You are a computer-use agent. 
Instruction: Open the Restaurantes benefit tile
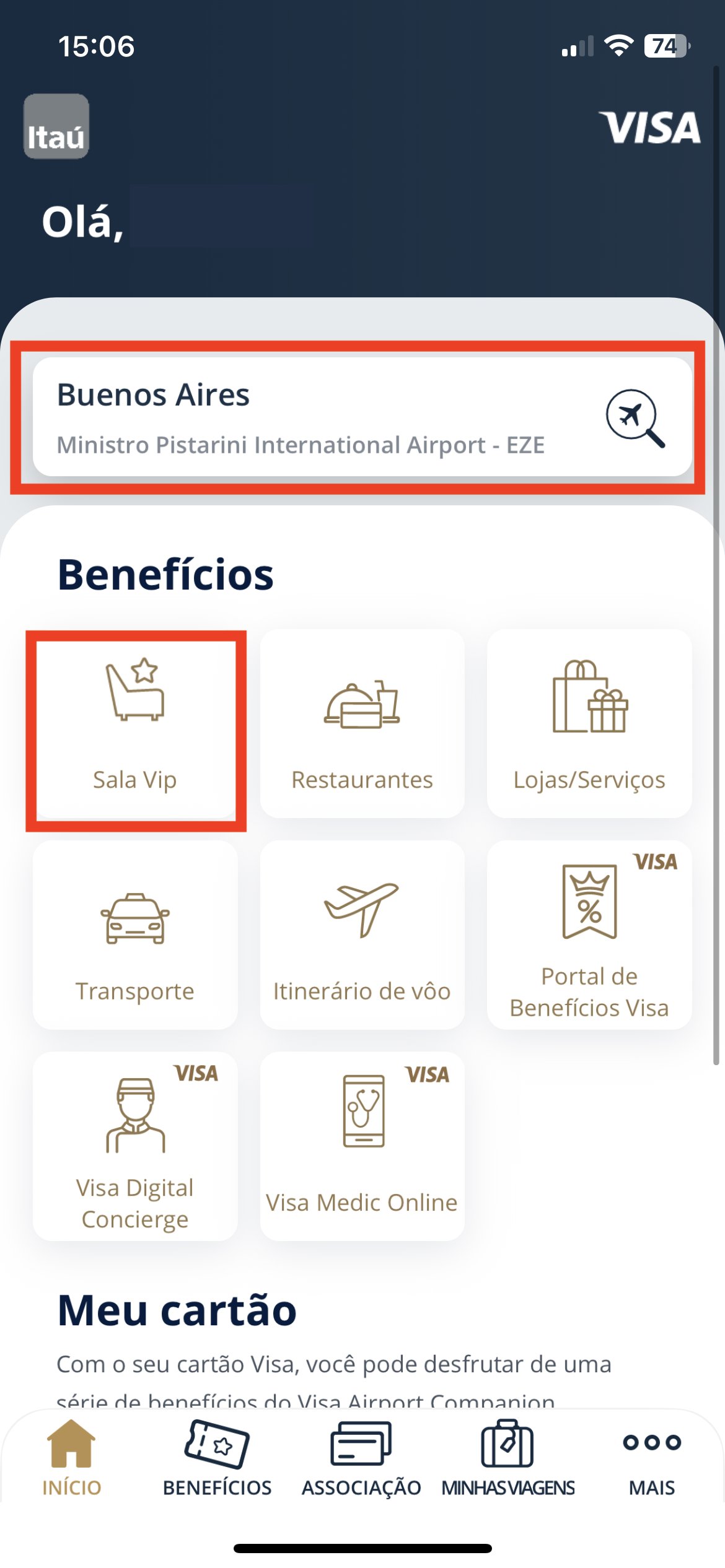point(362,724)
